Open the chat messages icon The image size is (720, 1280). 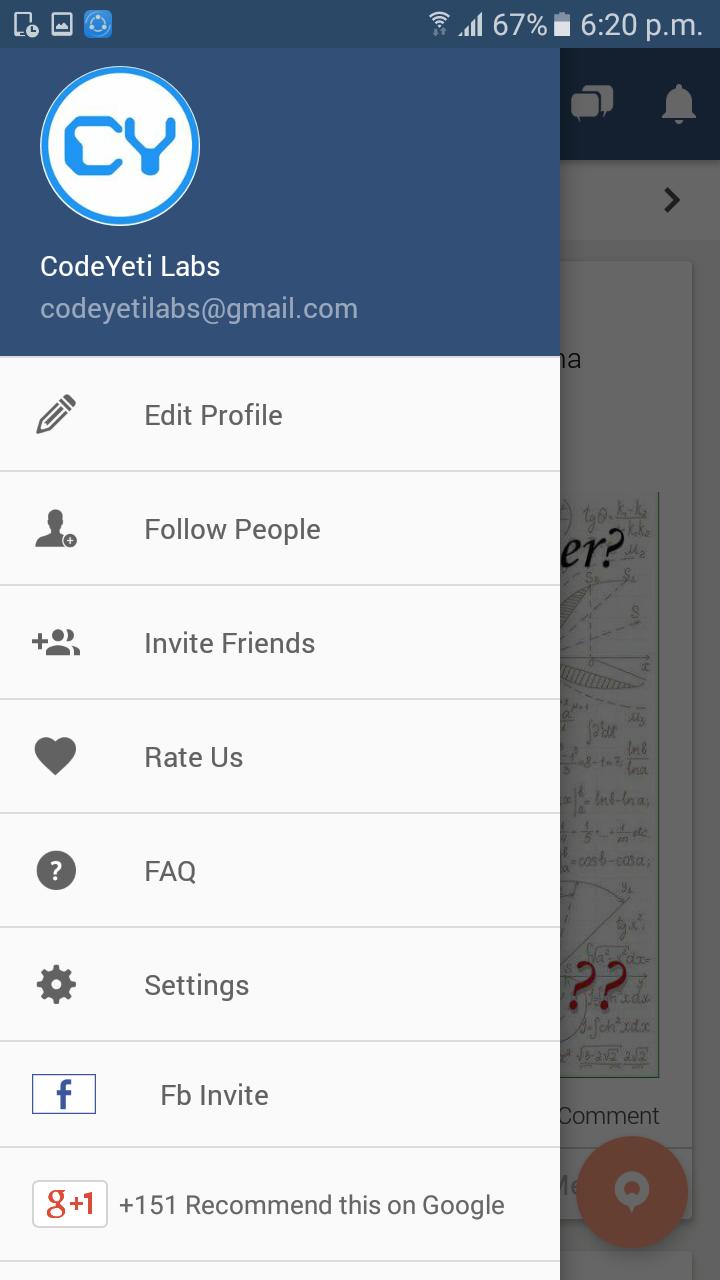click(592, 103)
